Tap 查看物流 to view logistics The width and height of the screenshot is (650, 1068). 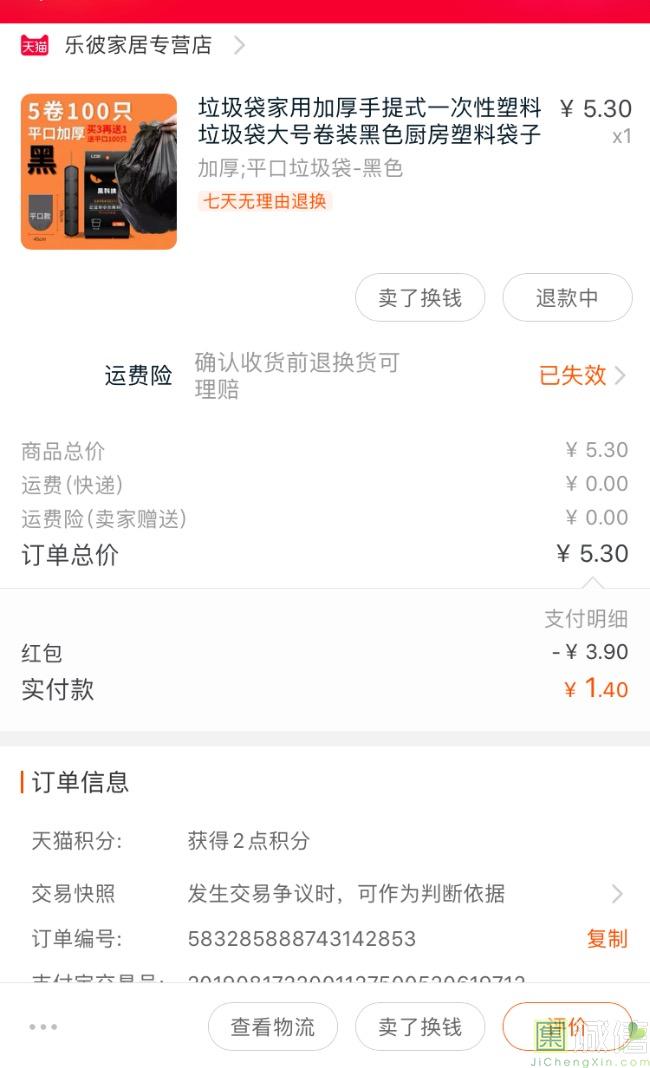(x=273, y=1026)
